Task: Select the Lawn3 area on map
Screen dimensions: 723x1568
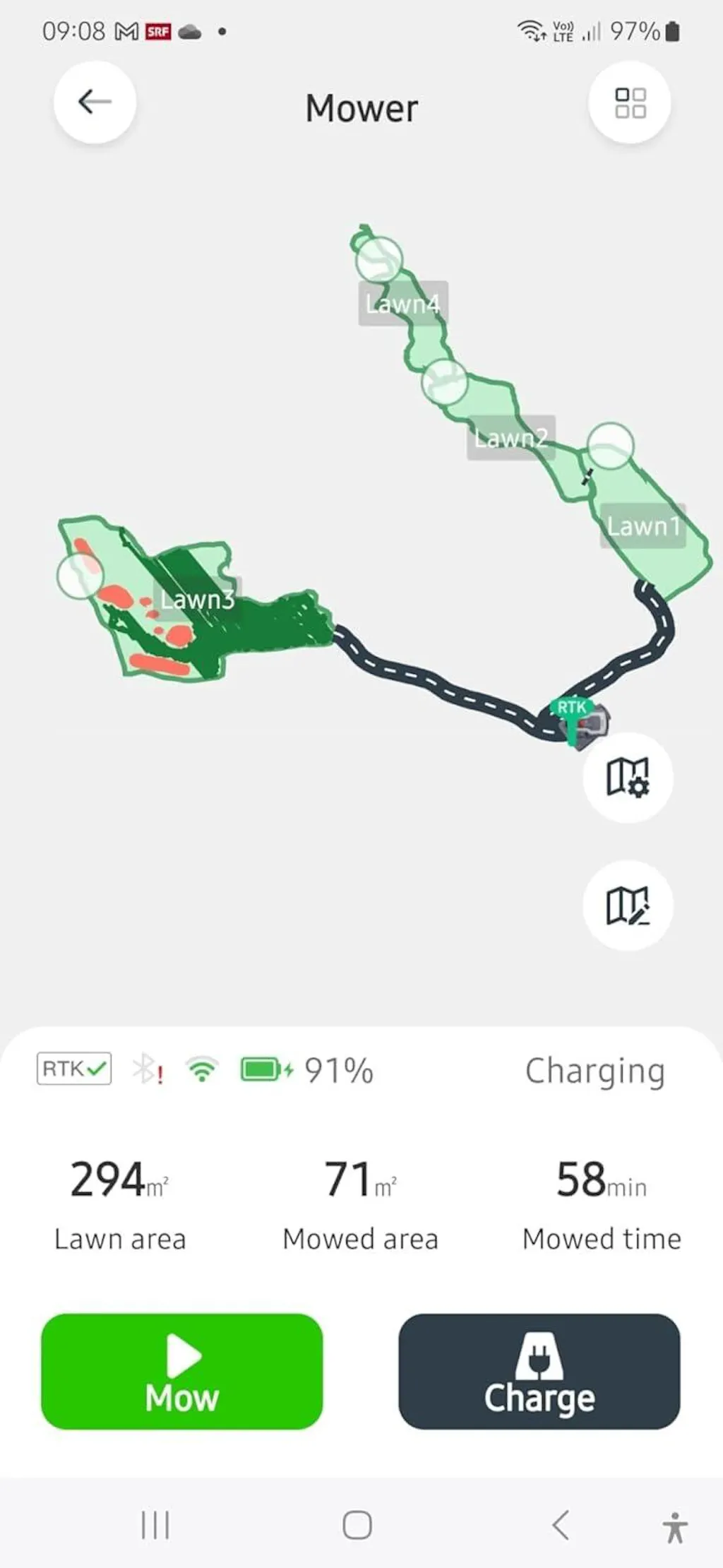Action: (197, 600)
